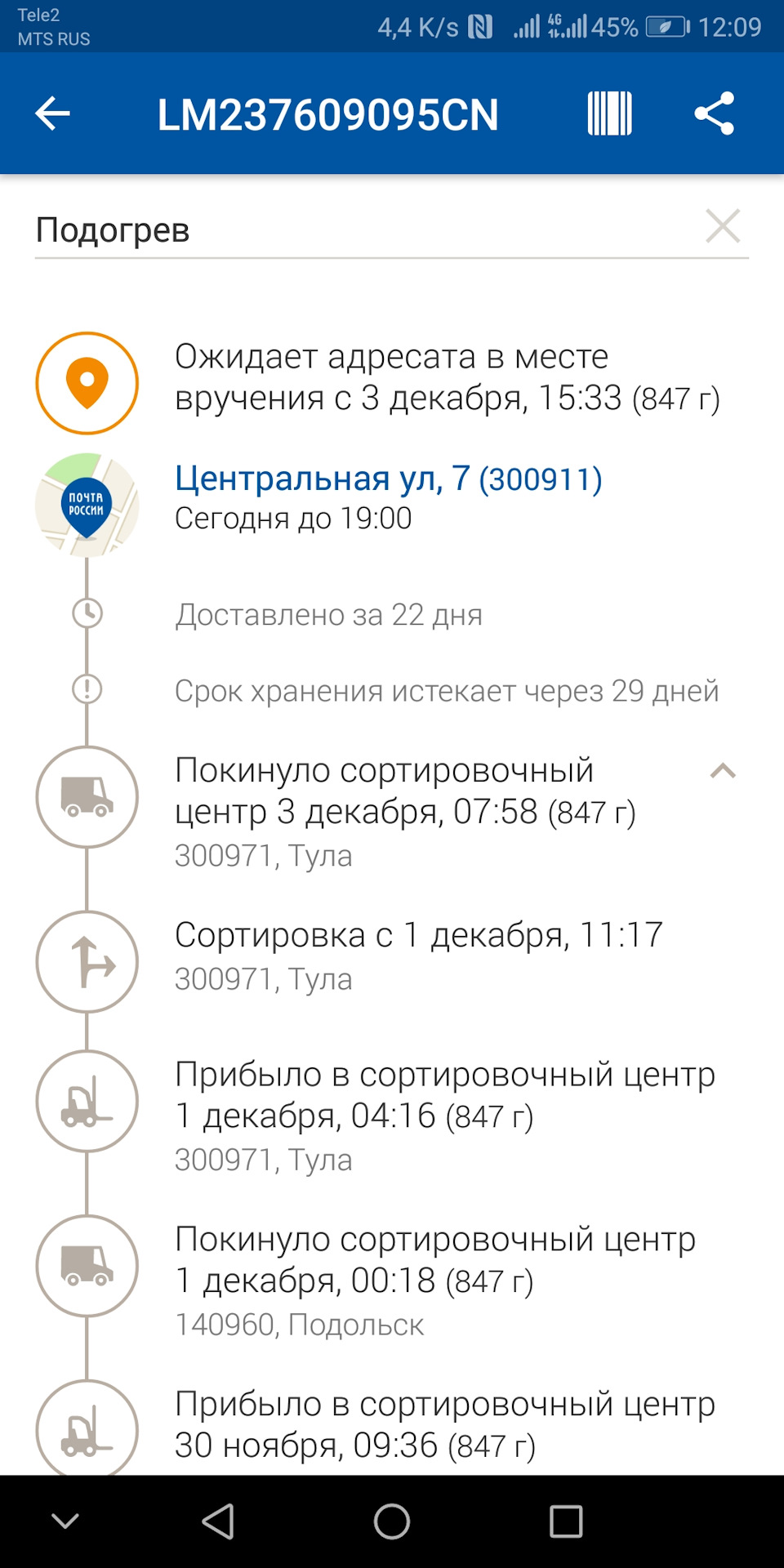
Task: Clear the Подогрев name with the X
Action: [x=723, y=227]
